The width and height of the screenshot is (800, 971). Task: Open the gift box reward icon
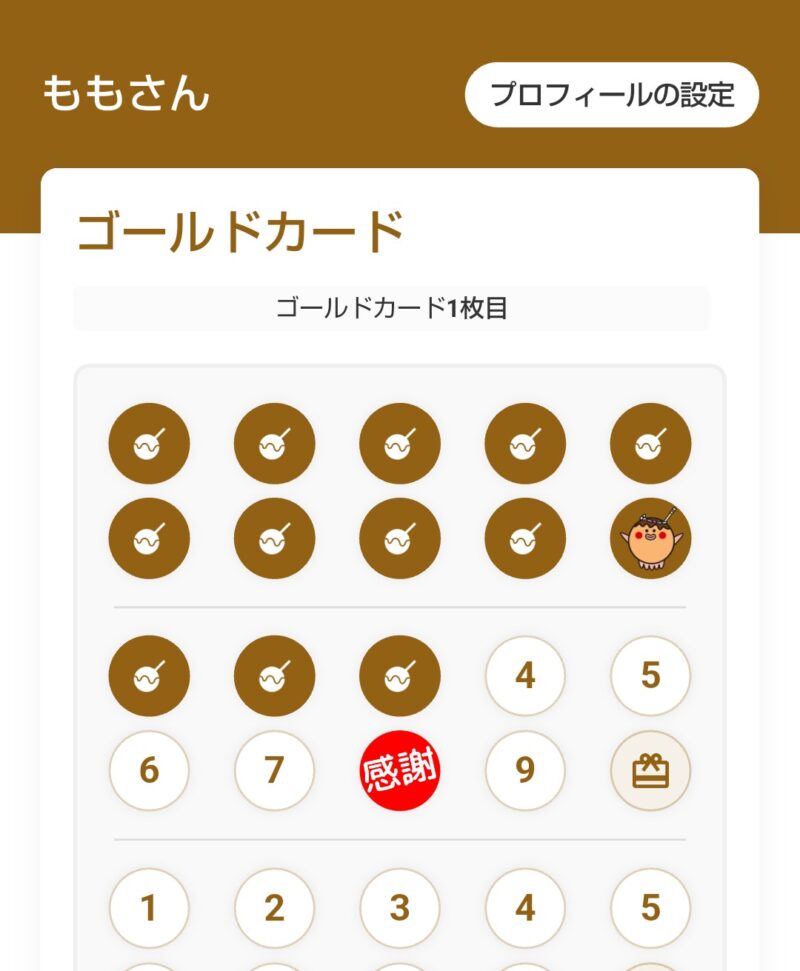pyautogui.click(x=650, y=770)
